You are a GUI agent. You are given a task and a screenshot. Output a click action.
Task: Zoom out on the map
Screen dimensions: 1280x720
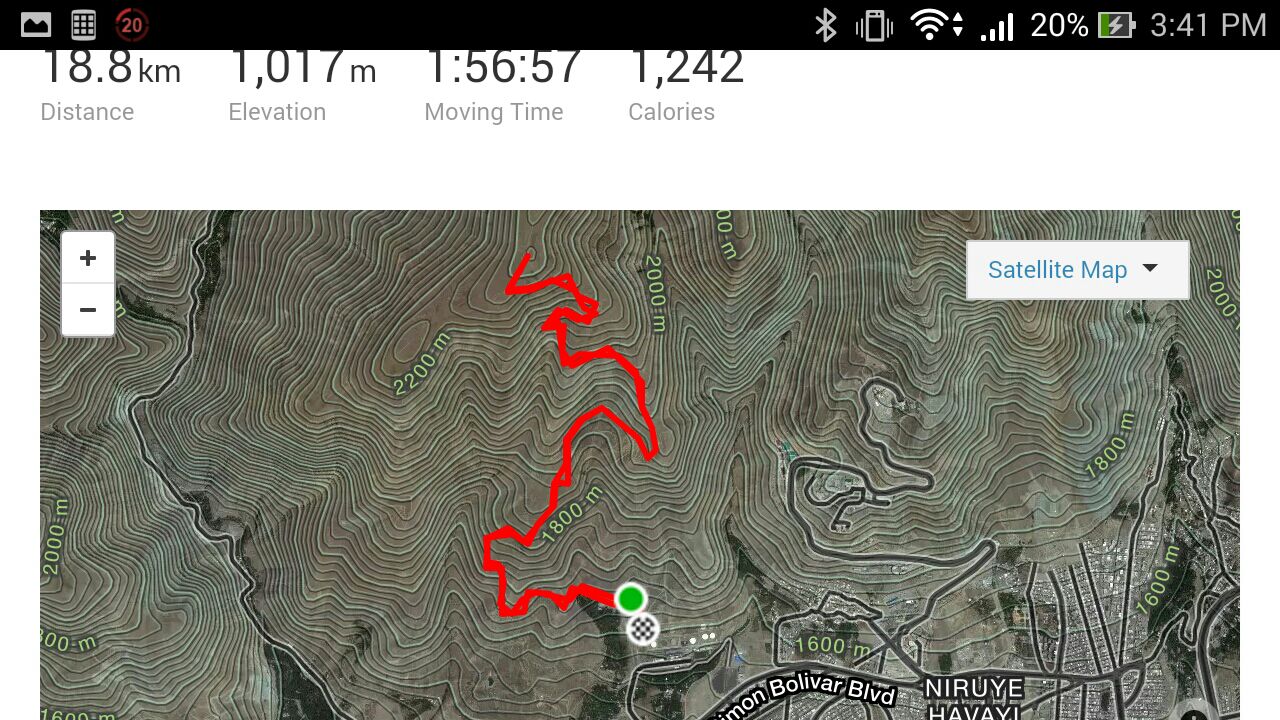[x=88, y=310]
